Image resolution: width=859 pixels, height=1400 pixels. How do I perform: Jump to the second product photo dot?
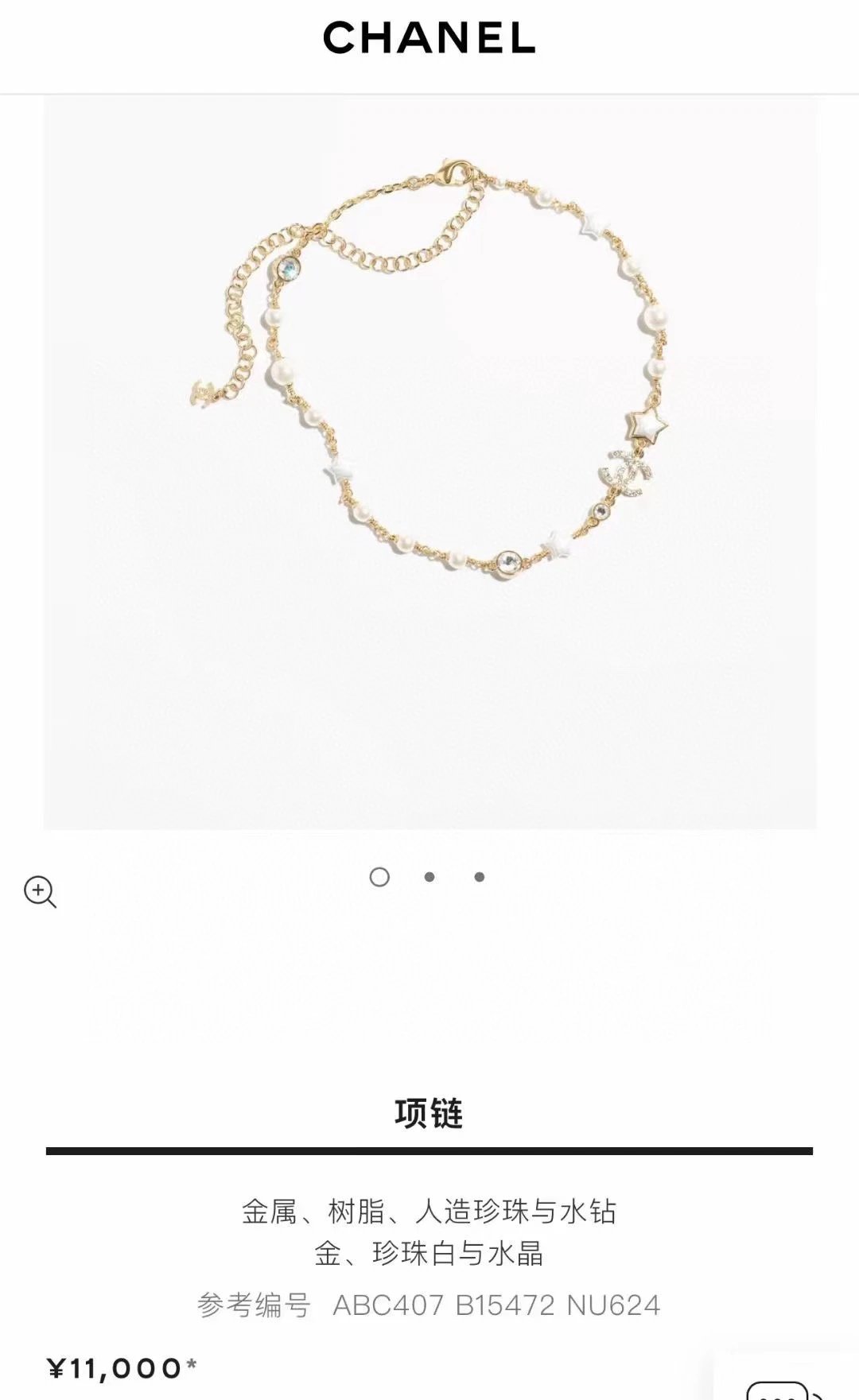429,877
